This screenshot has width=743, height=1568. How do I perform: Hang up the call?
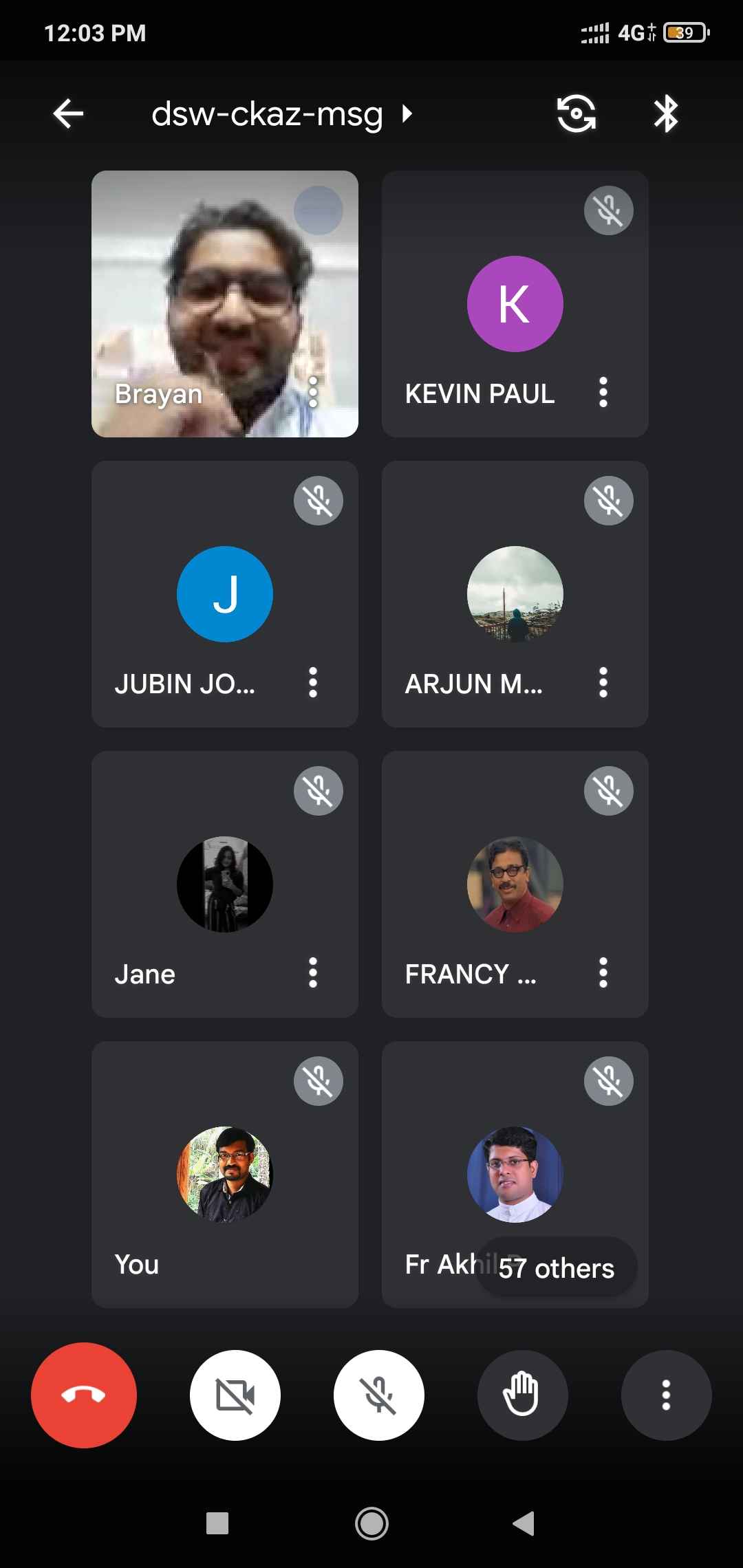(x=84, y=1395)
